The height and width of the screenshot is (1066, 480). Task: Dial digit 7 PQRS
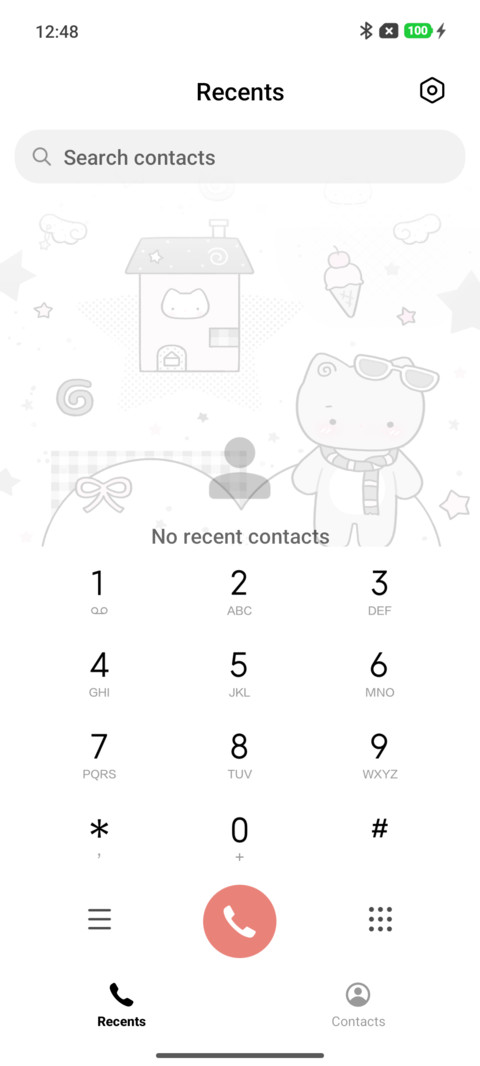click(99, 755)
